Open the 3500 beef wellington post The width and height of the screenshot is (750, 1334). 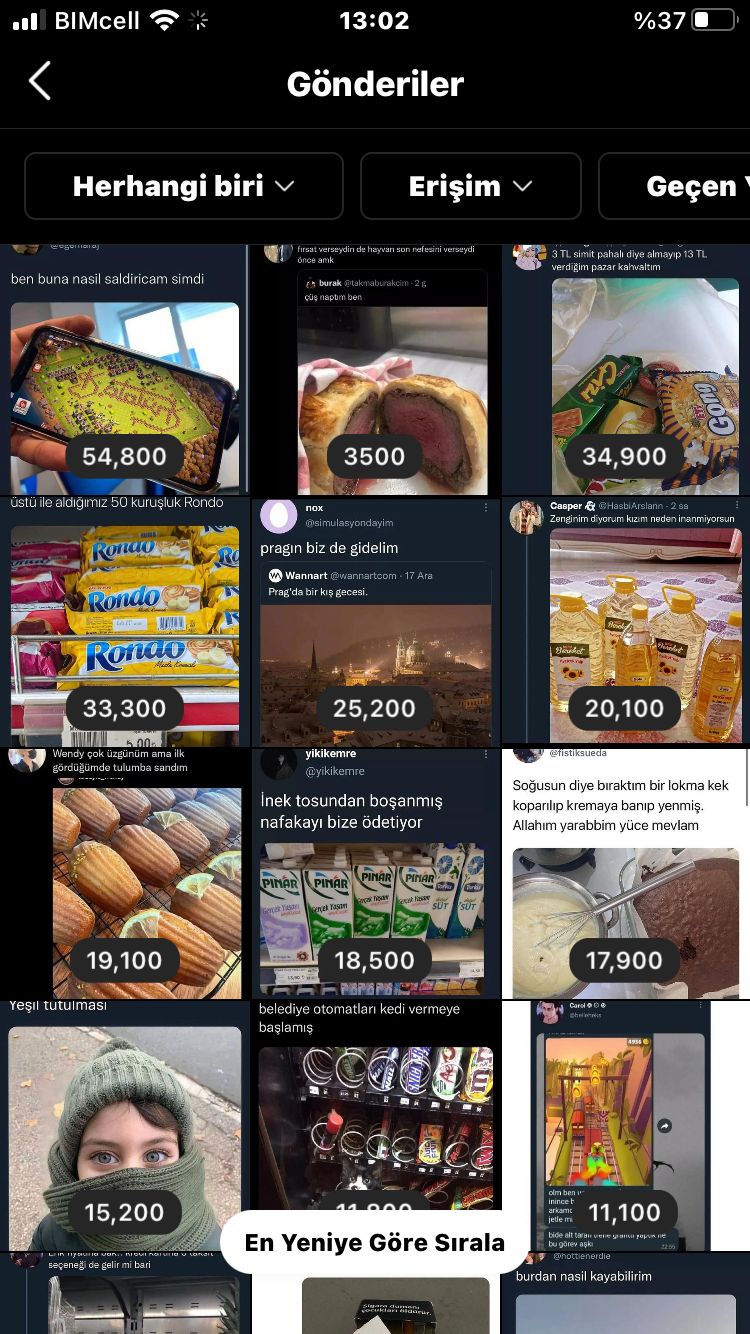click(374, 380)
